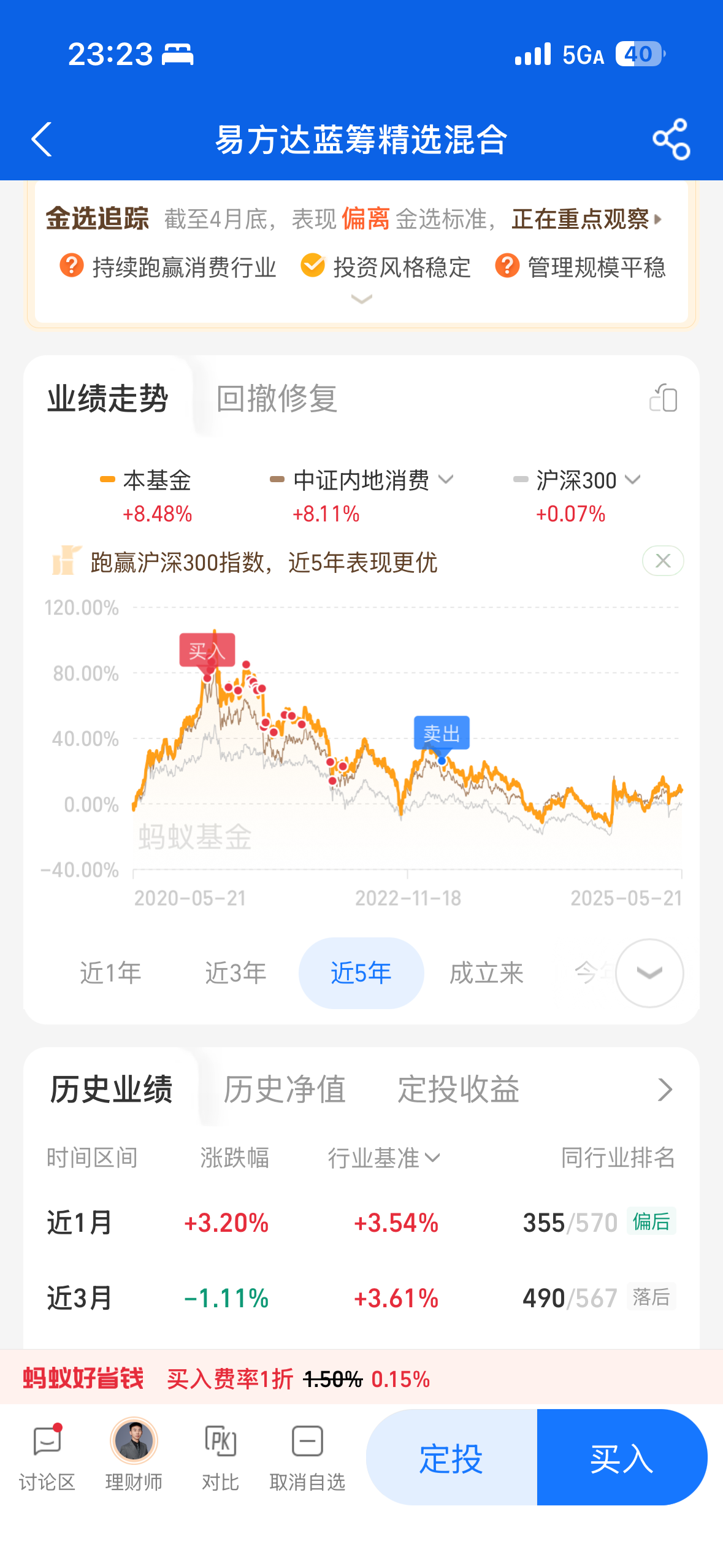
Task: Select the 近1年 chart range
Action: pos(111,973)
